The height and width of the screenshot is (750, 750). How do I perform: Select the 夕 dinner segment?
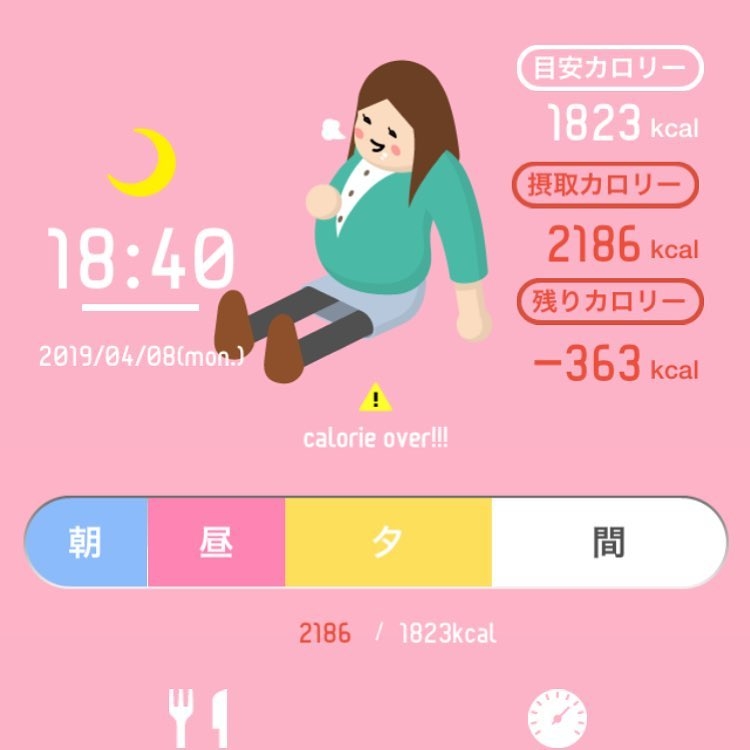[x=388, y=543]
